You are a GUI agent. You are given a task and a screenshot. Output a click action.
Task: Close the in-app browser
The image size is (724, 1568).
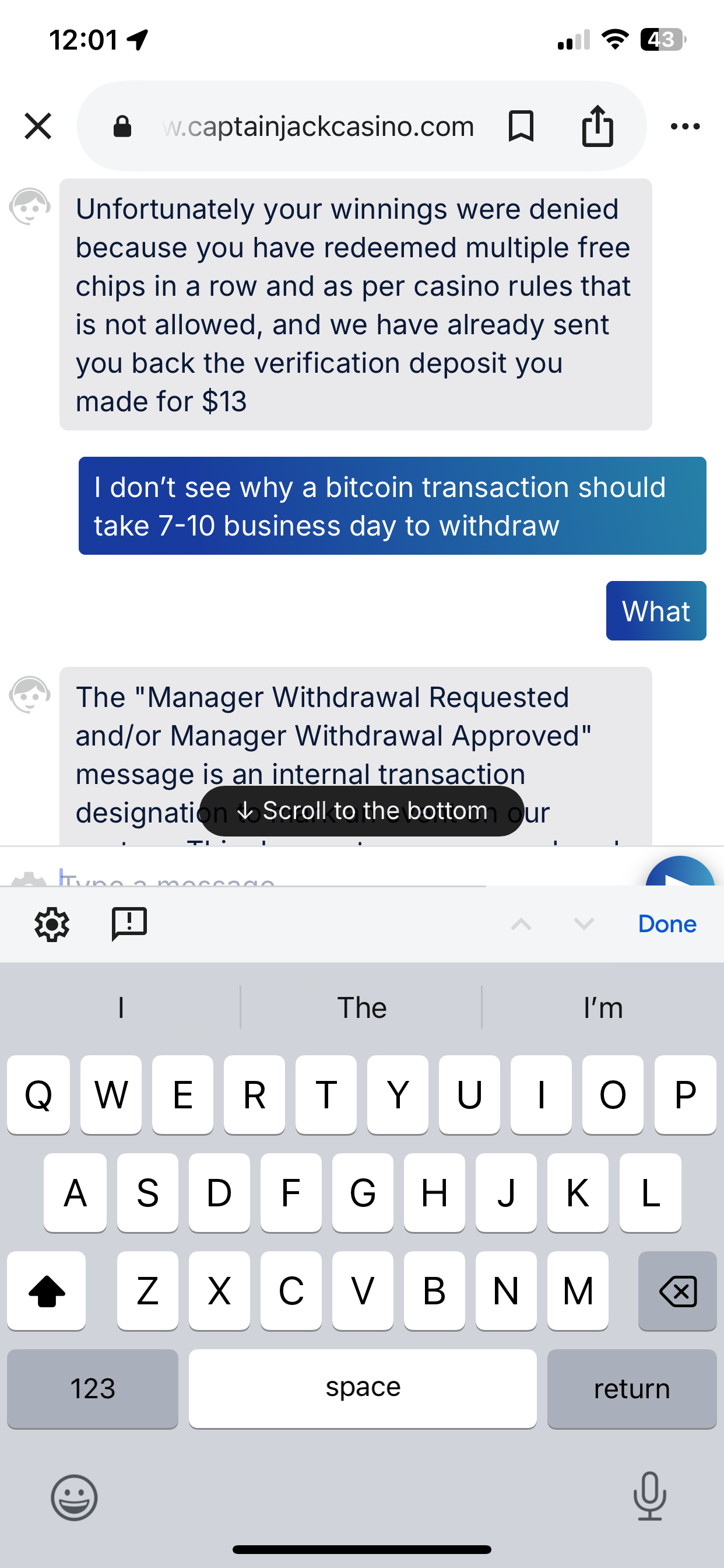point(38,126)
